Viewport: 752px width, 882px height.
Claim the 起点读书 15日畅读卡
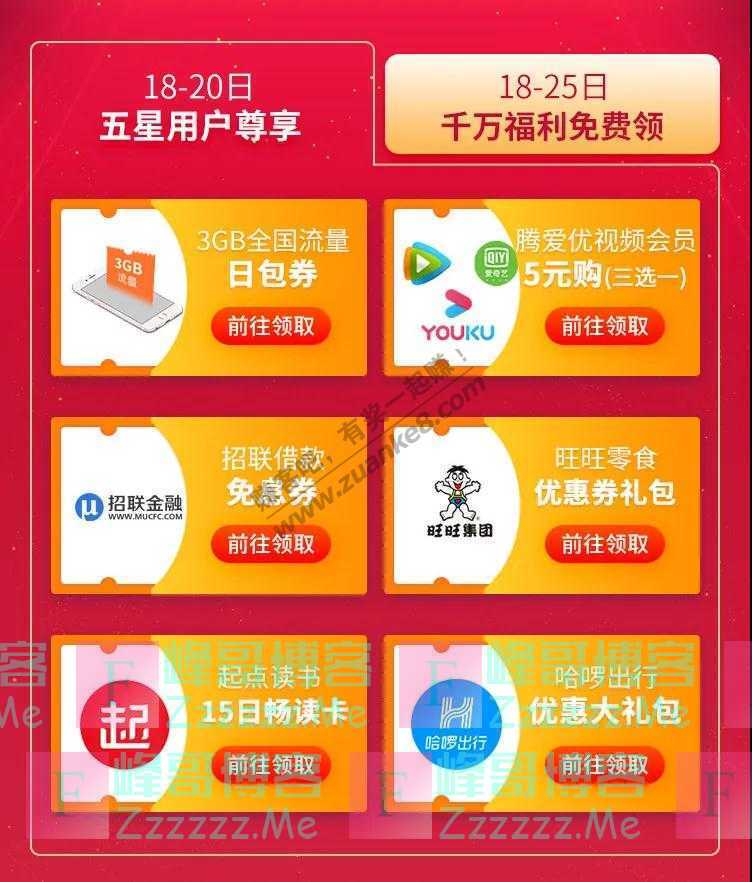[x=270, y=765]
